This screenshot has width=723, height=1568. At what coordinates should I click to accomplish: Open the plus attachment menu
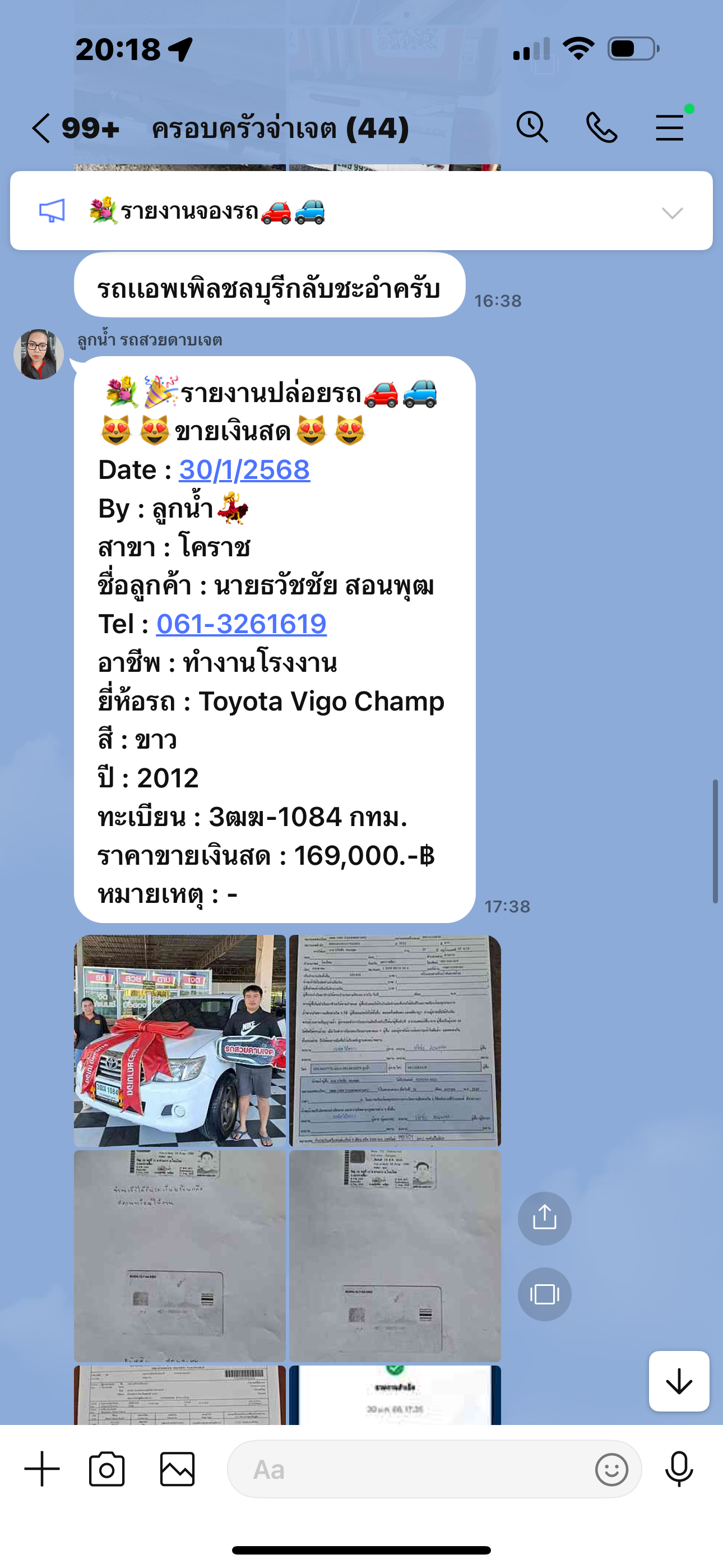(42, 1469)
